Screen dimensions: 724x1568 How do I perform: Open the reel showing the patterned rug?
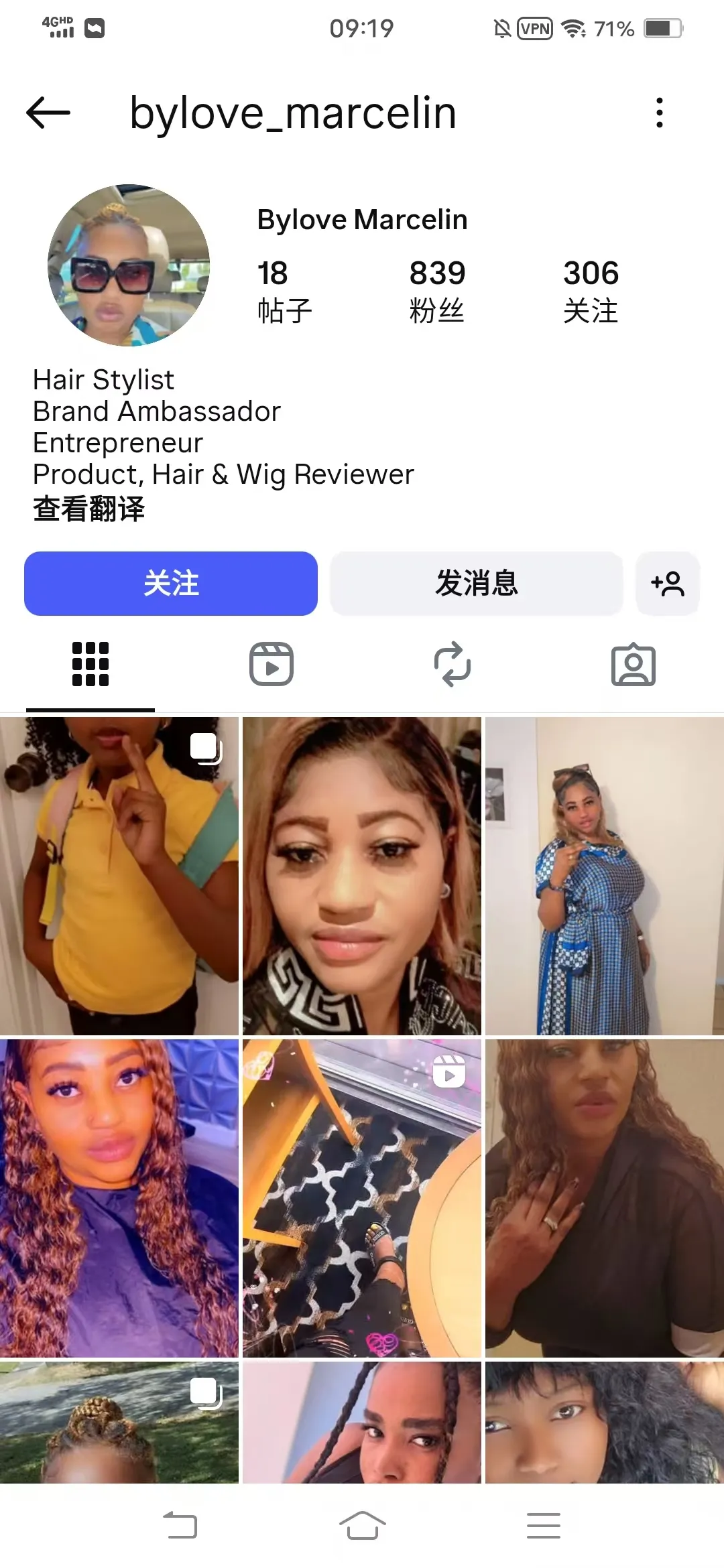[x=362, y=1198]
